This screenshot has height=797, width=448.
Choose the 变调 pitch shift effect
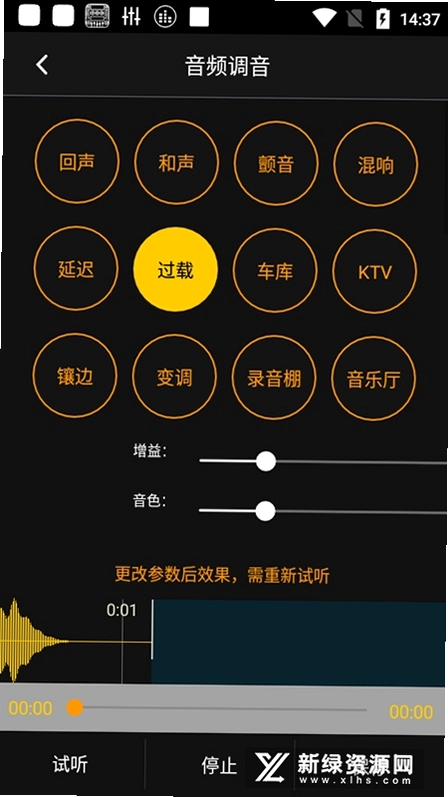[x=174, y=377]
